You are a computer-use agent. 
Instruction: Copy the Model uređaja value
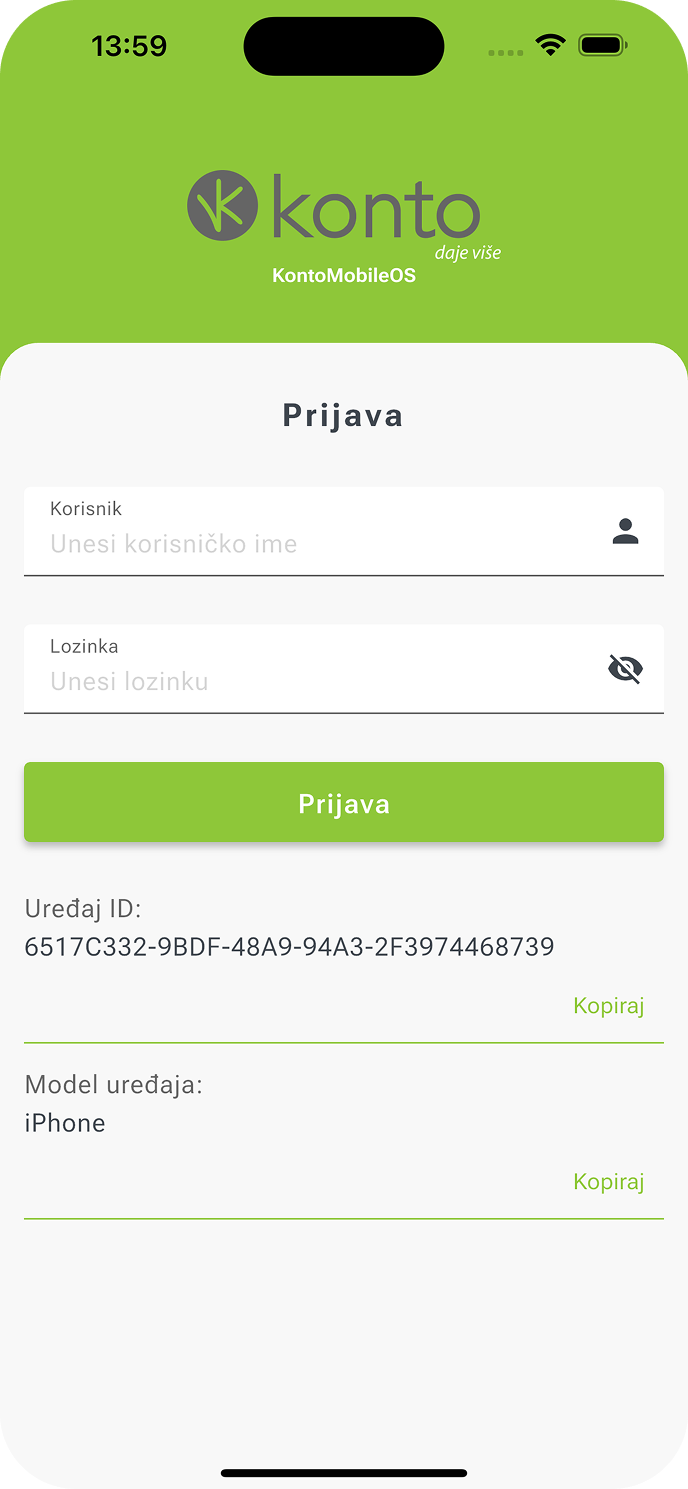[608, 1181]
